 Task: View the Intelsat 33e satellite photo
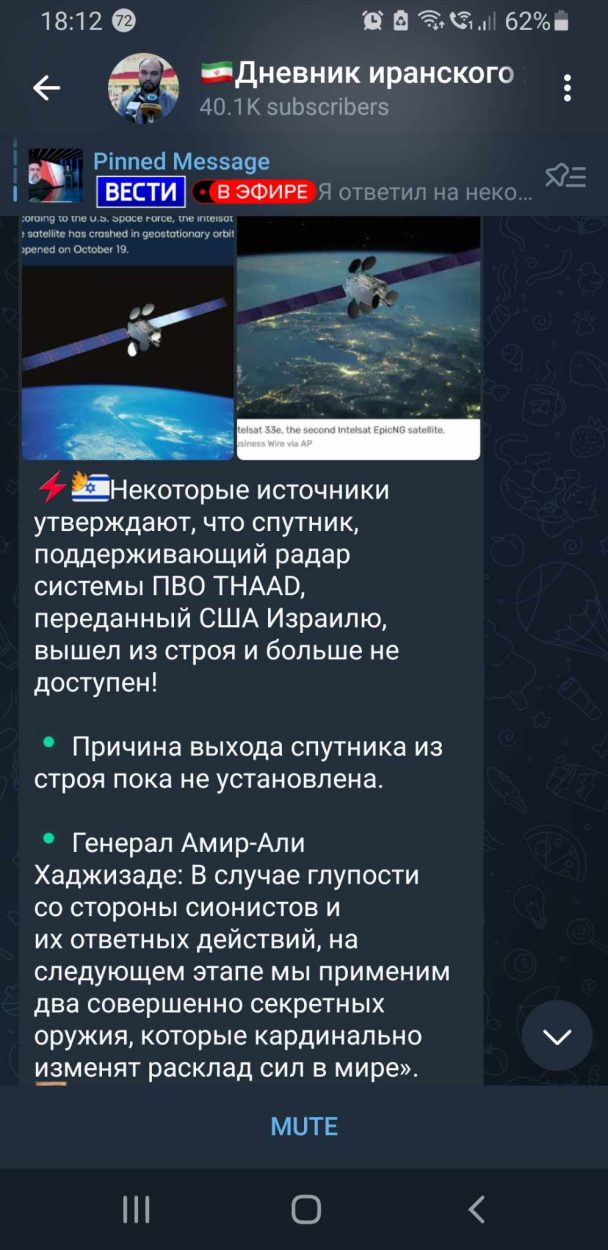click(358, 335)
